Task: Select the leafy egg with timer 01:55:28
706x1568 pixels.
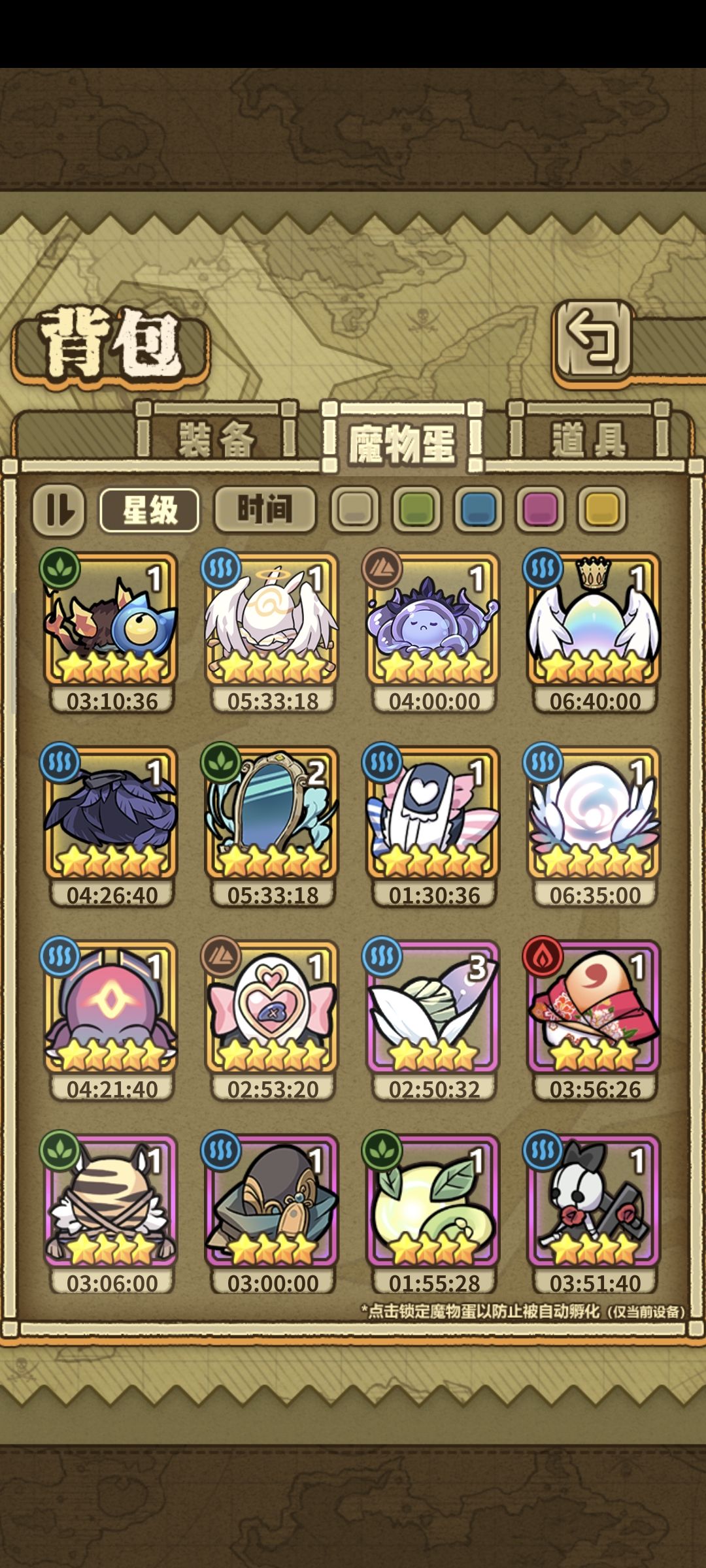Action: coord(433,1213)
